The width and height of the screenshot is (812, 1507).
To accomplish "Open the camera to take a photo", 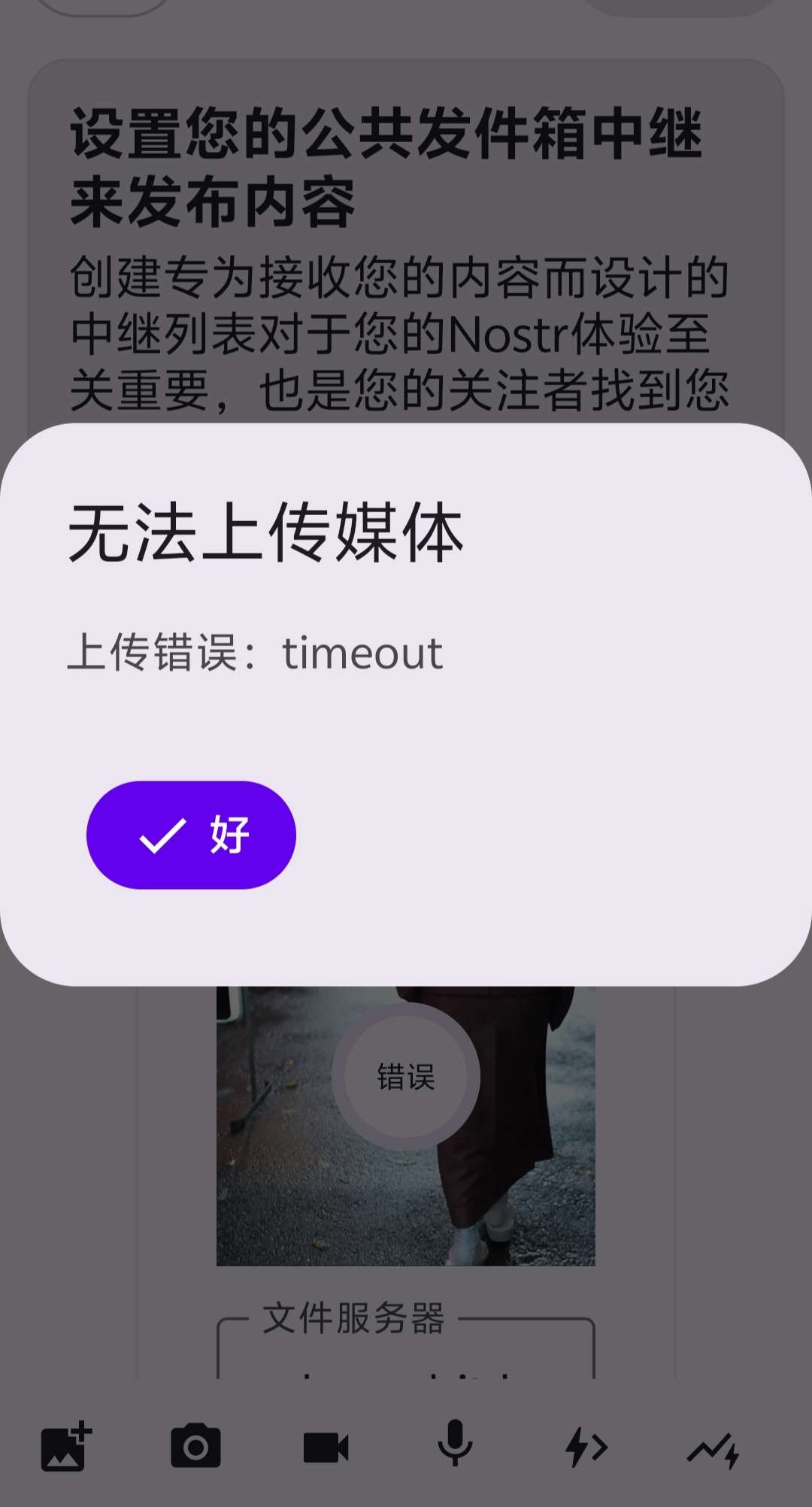I will click(x=195, y=1447).
